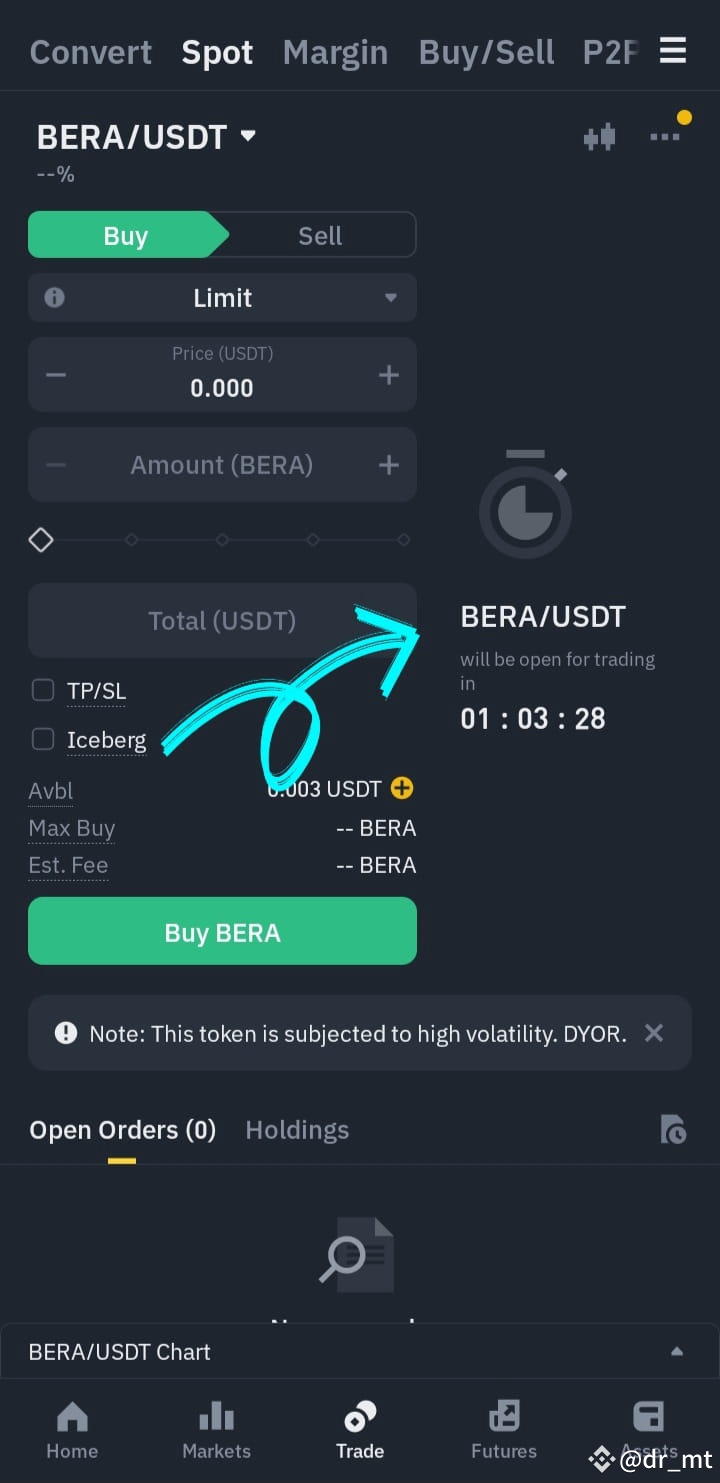The height and width of the screenshot is (1483, 720).
Task: Open the hamburger menu
Action: tap(673, 51)
